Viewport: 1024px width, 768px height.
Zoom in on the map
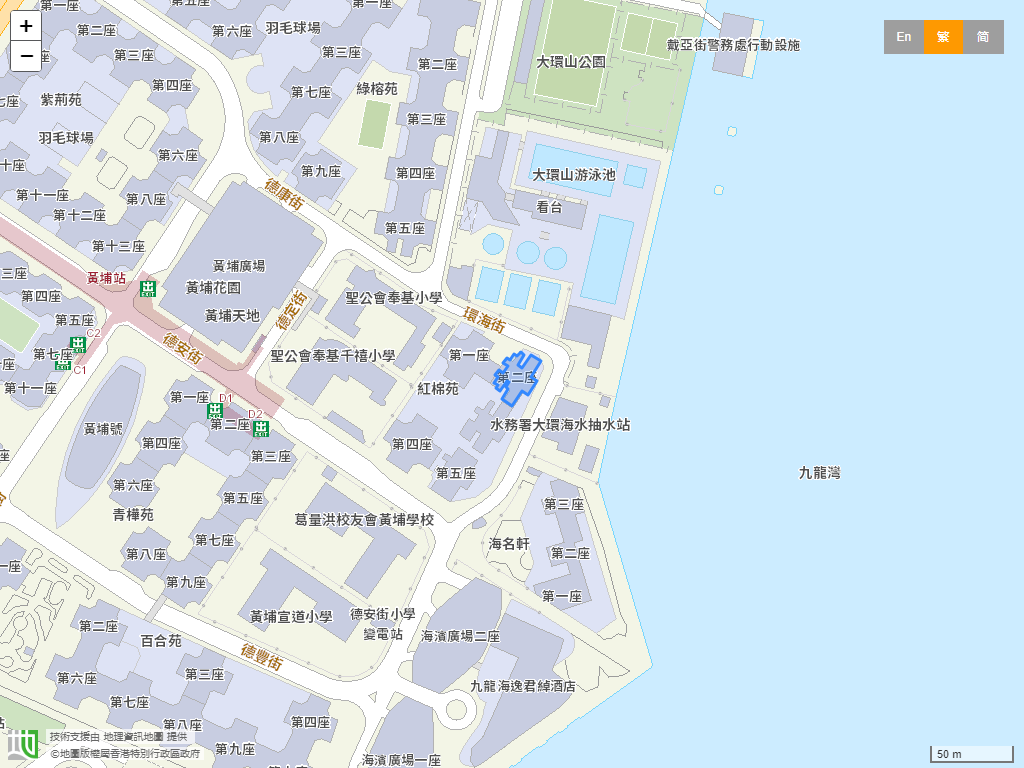pos(26,27)
